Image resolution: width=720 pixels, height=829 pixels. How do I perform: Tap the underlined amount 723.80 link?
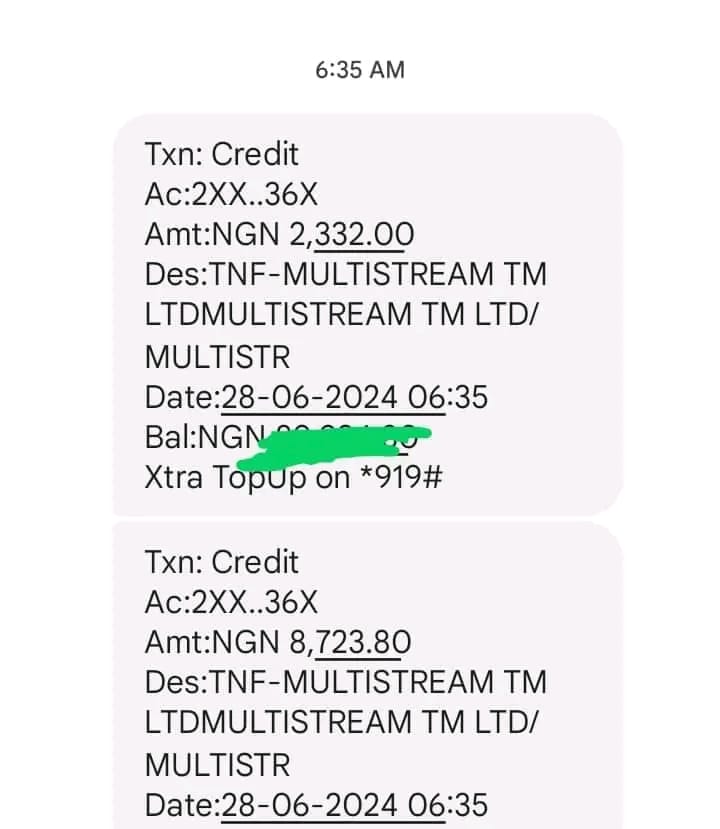pyautogui.click(x=362, y=642)
